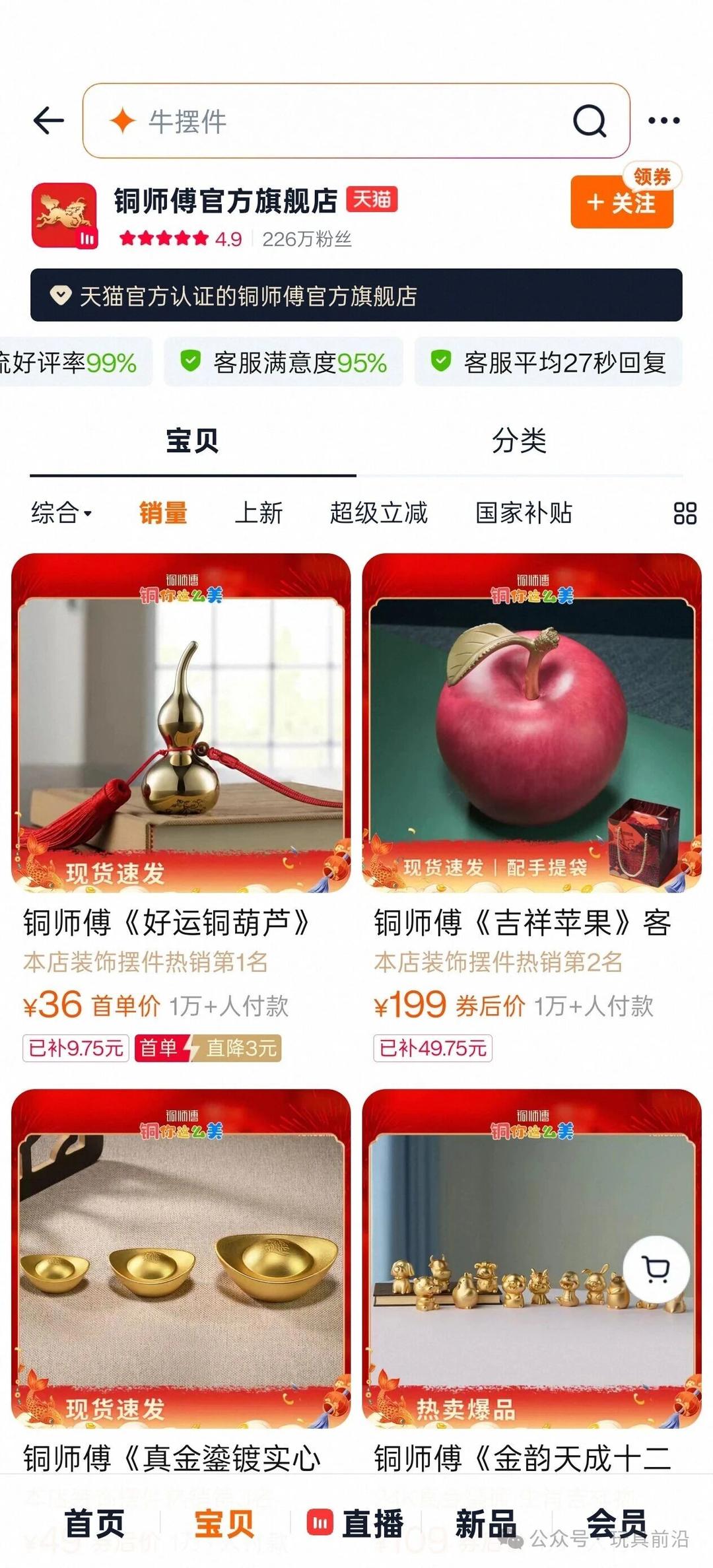This screenshot has width=713, height=1568.
Task: Open the 直播 live tab
Action: (x=356, y=1523)
